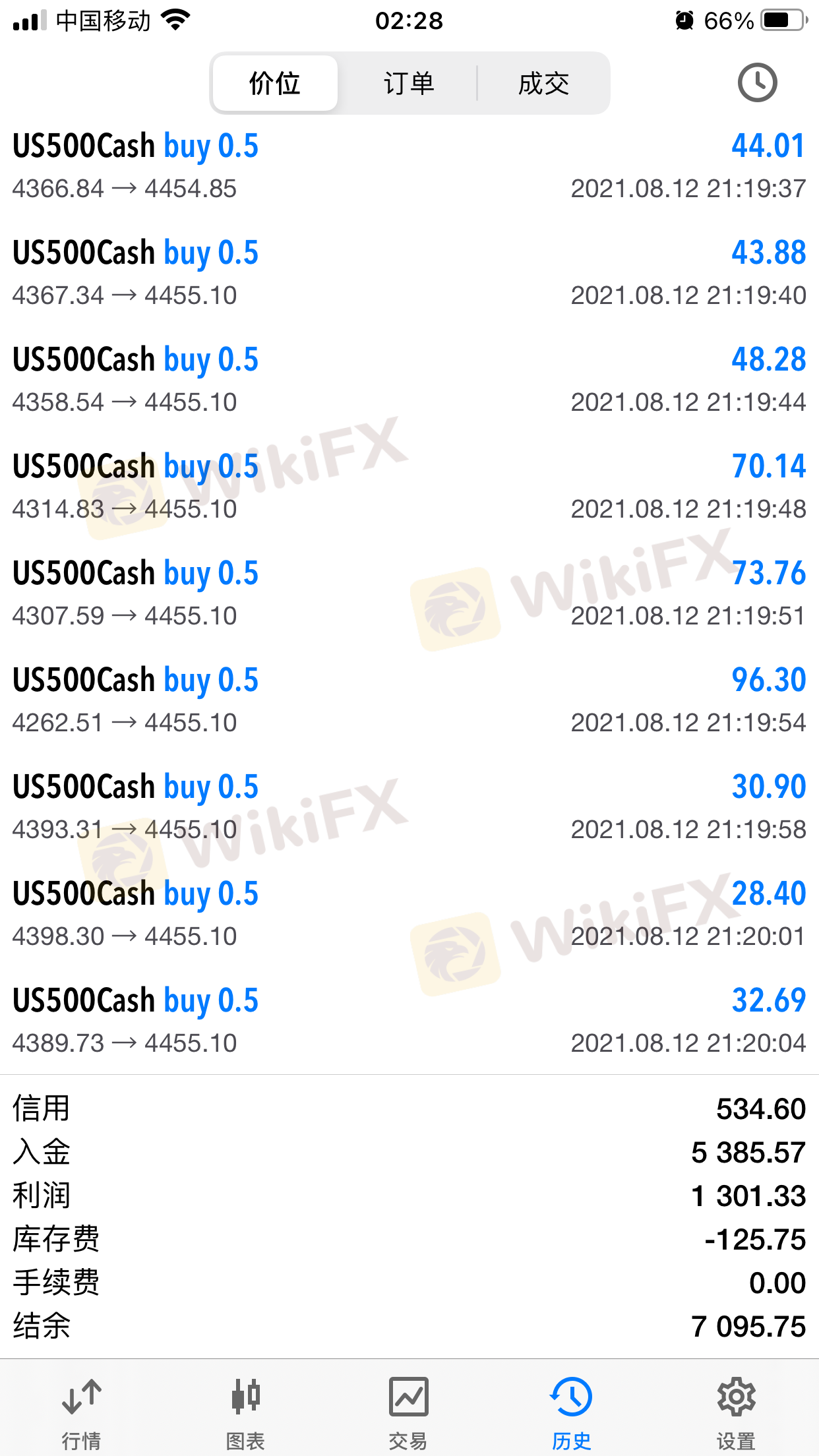Switch to the 交易 tab
This screenshot has width=819, height=1456.
pyautogui.click(x=408, y=1412)
